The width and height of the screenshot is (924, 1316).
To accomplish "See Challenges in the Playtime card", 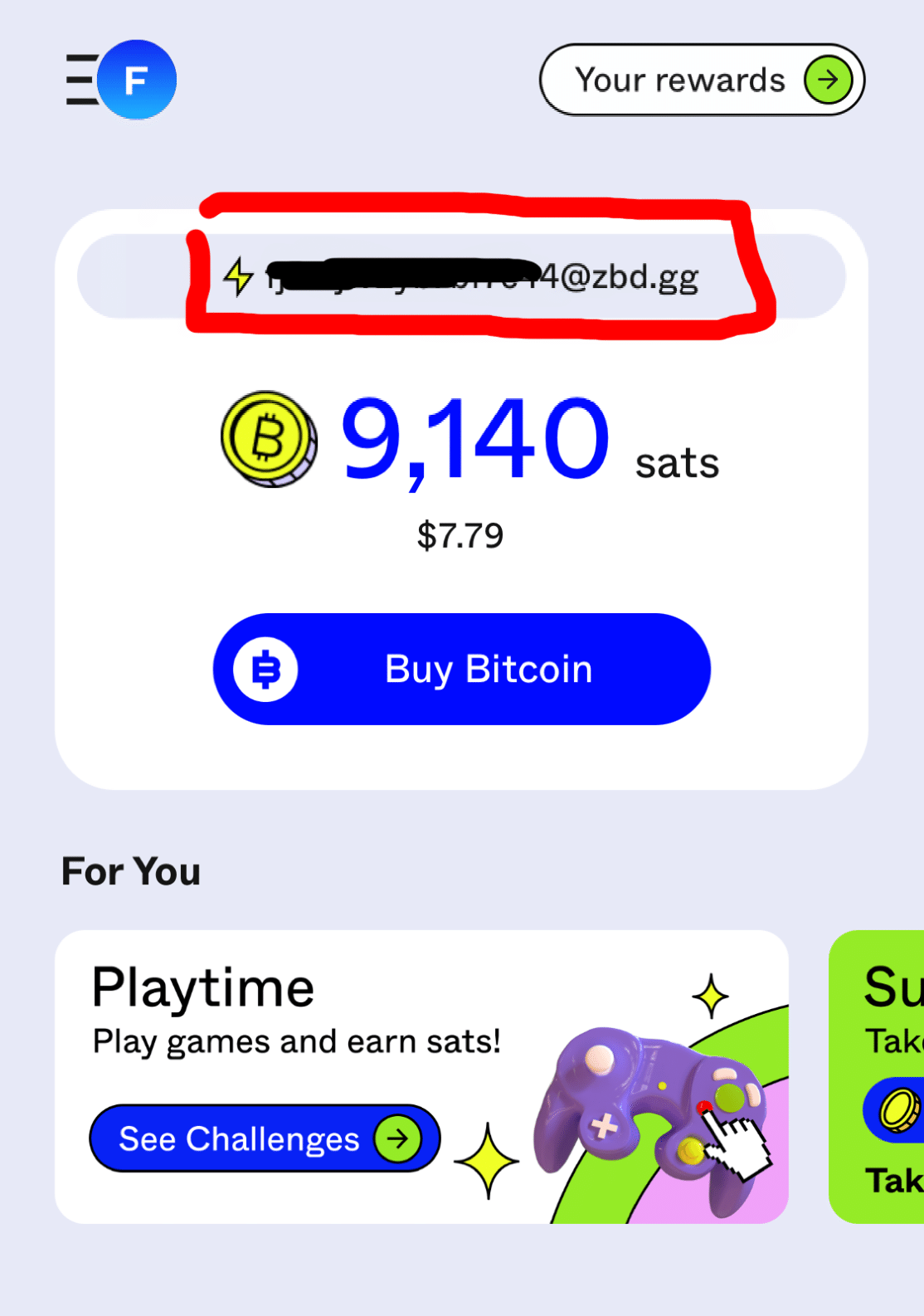I will [x=264, y=1138].
